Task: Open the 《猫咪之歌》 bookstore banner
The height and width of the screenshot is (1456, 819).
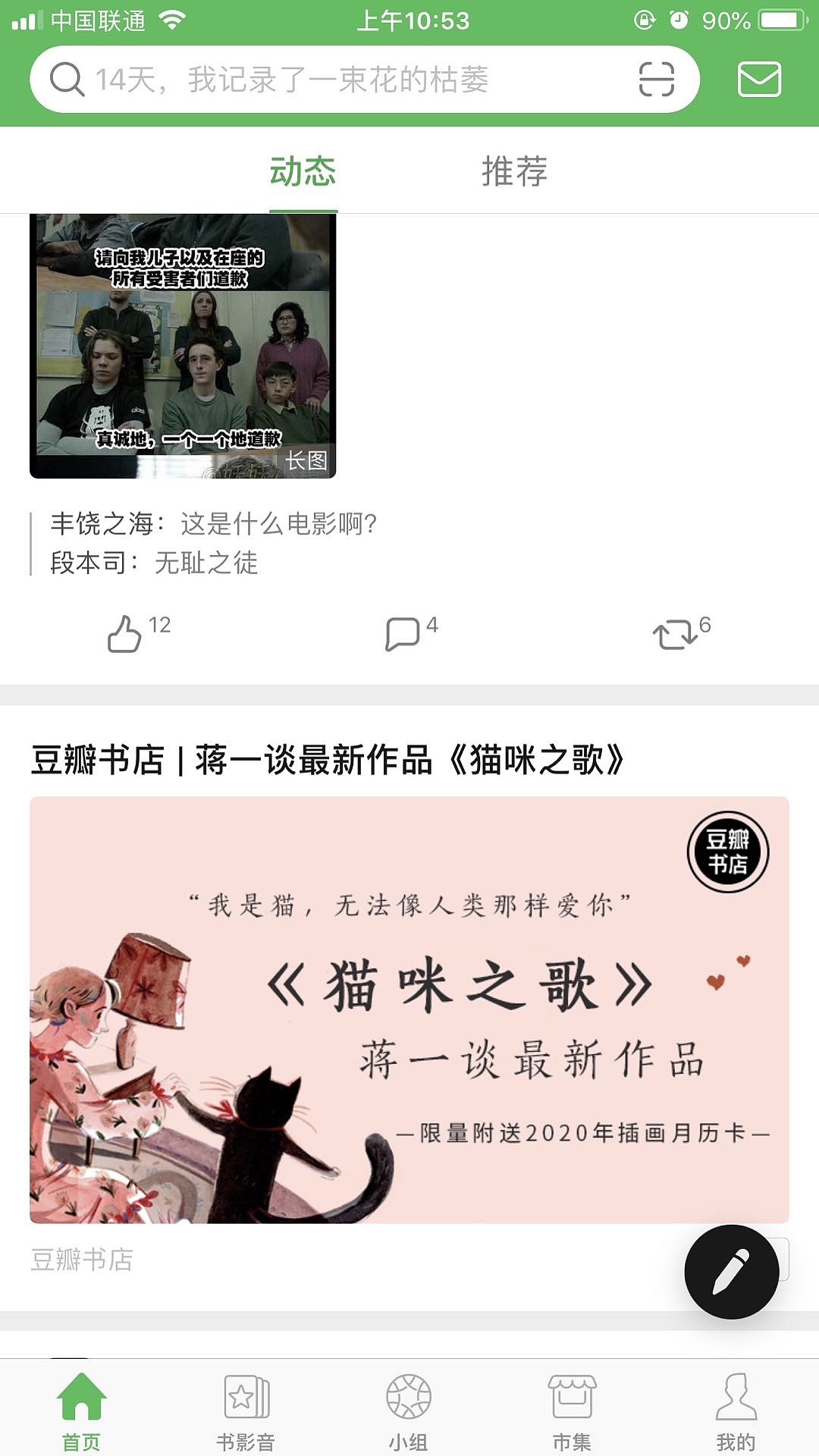Action: click(409, 1009)
